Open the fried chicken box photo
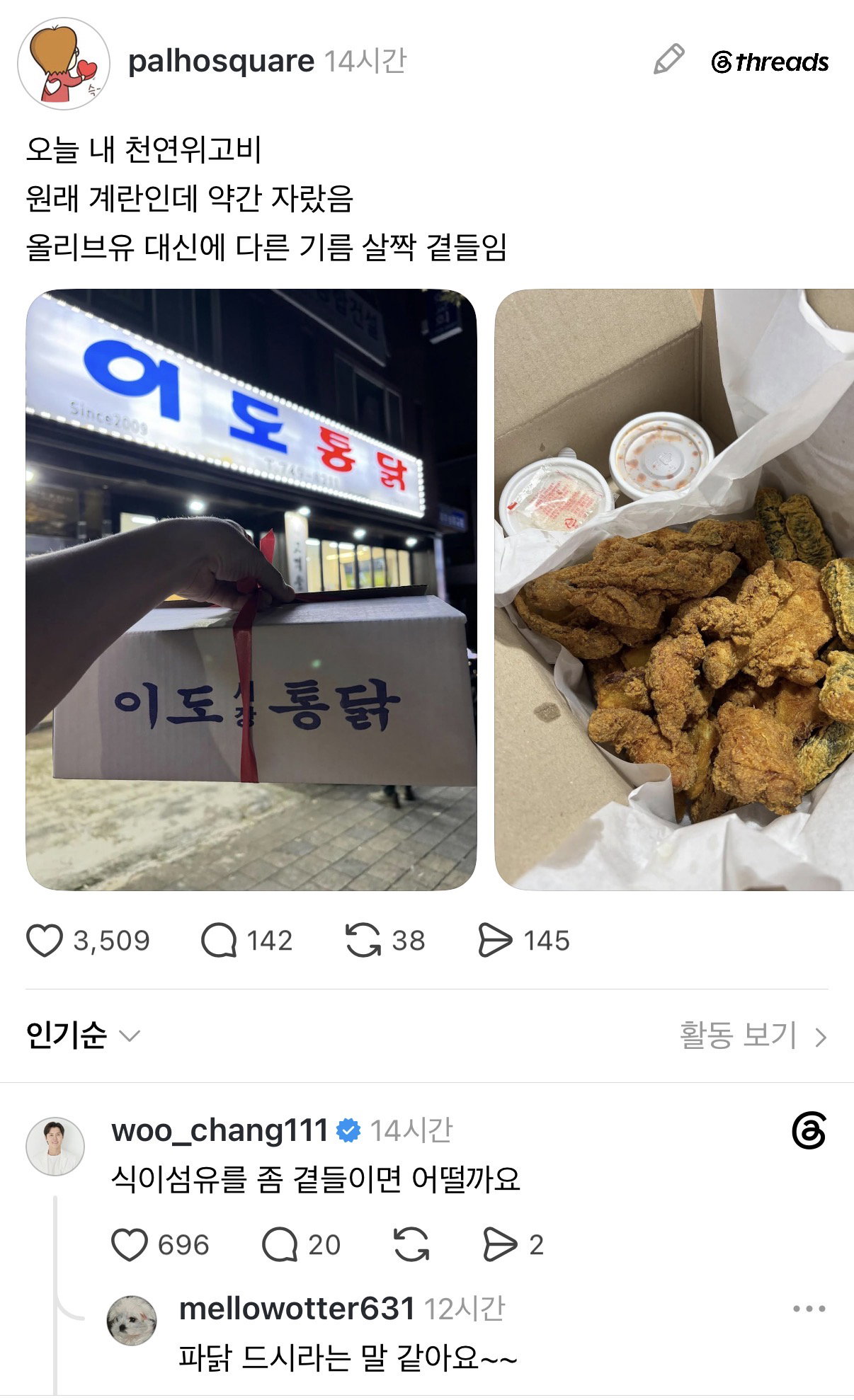The image size is (854, 1400). click(x=674, y=590)
